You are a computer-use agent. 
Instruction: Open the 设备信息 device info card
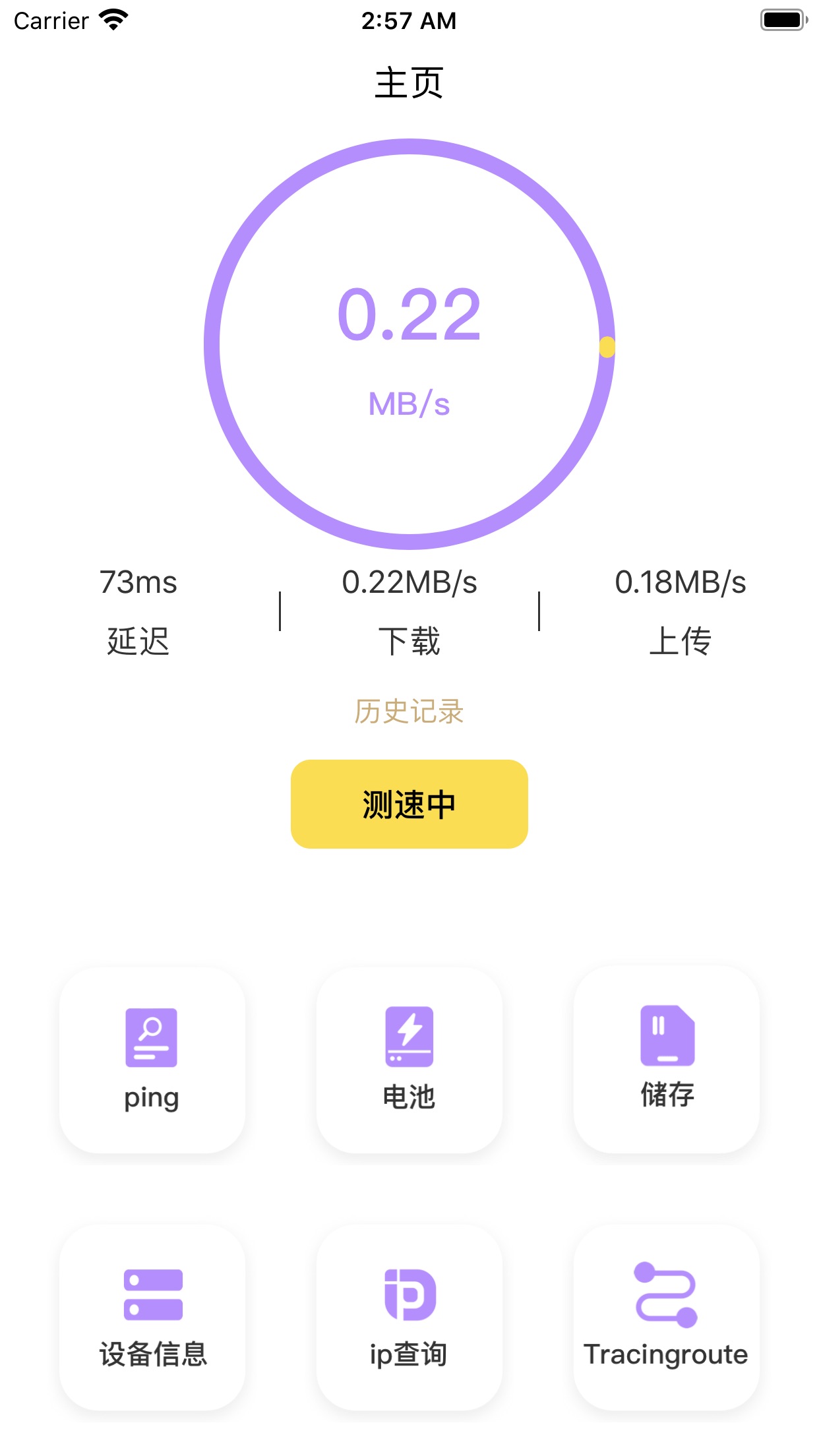[x=152, y=1318]
